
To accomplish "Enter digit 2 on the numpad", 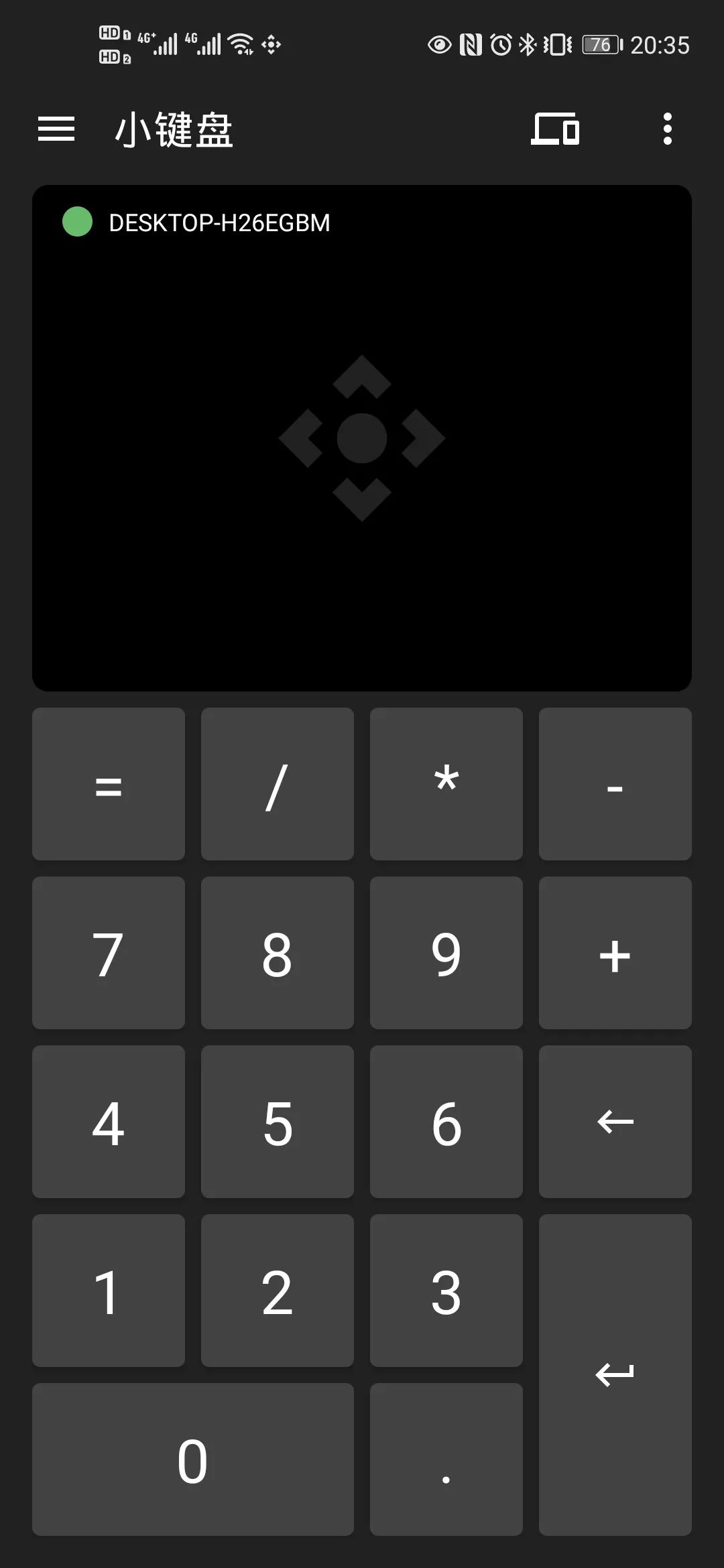I will pos(278,1291).
